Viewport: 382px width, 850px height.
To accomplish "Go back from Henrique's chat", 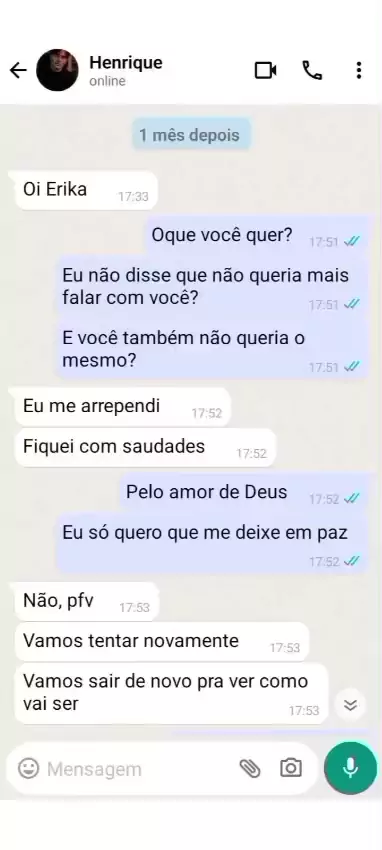I will (x=18, y=70).
